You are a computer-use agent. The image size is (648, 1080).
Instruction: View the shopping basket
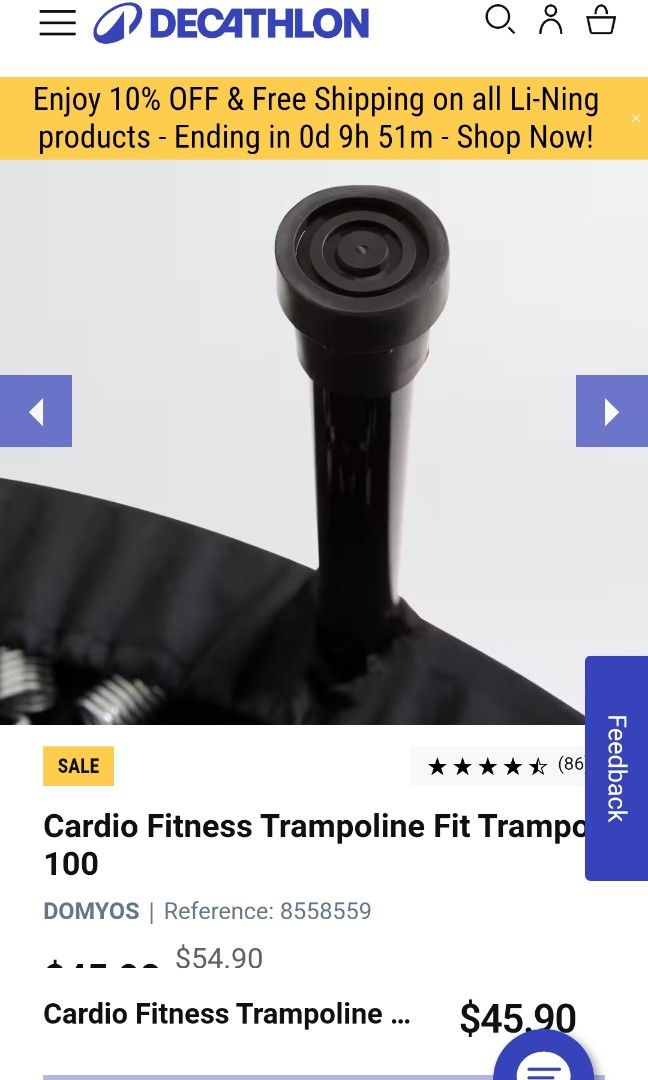tap(601, 20)
